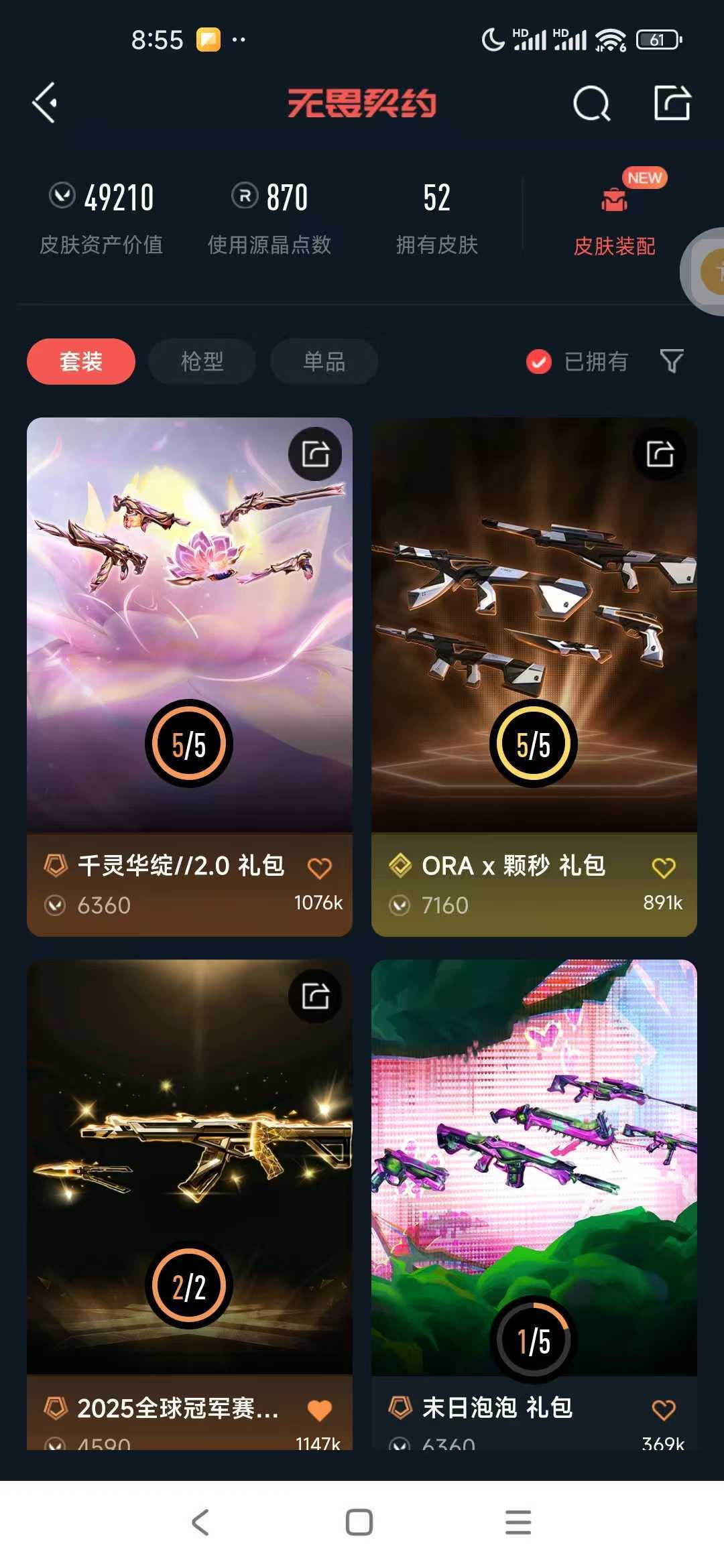This screenshot has height=1568, width=724.
Task: Switch to the 单品 tab
Action: 324,361
